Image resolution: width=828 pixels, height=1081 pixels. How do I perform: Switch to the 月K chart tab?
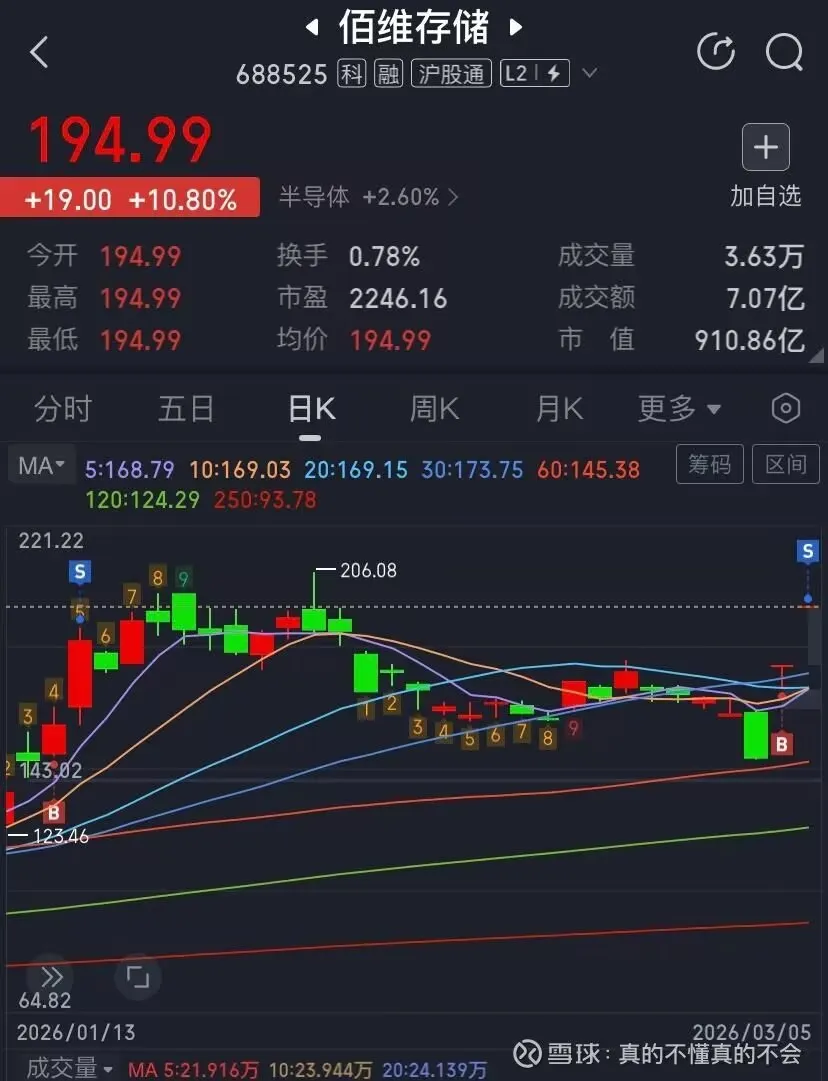[559, 408]
